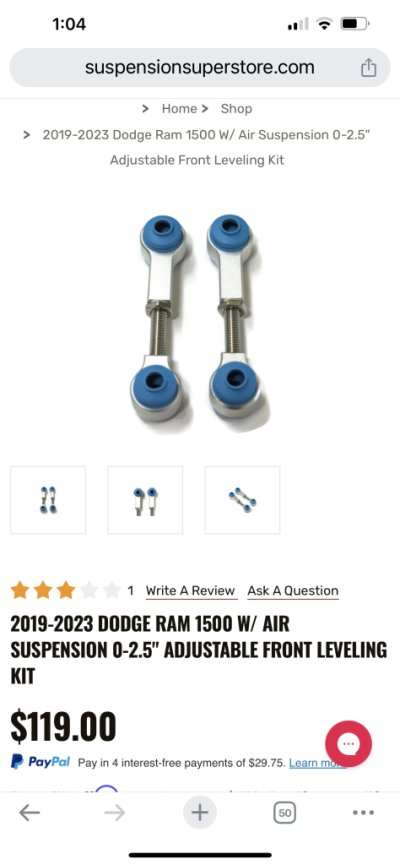View the 50 open tabs

(x=285, y=813)
